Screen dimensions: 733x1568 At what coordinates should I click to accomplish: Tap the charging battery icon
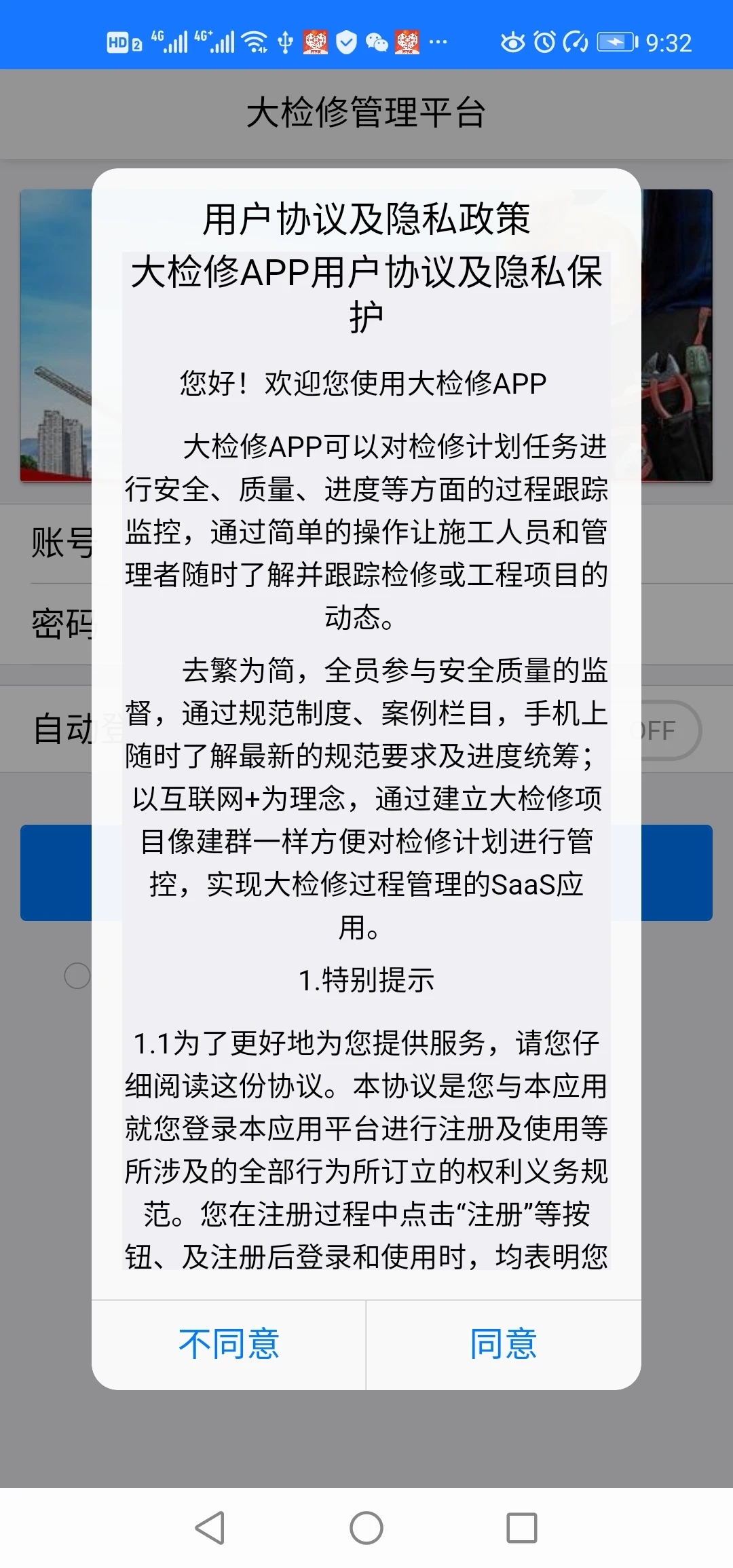pos(615,42)
